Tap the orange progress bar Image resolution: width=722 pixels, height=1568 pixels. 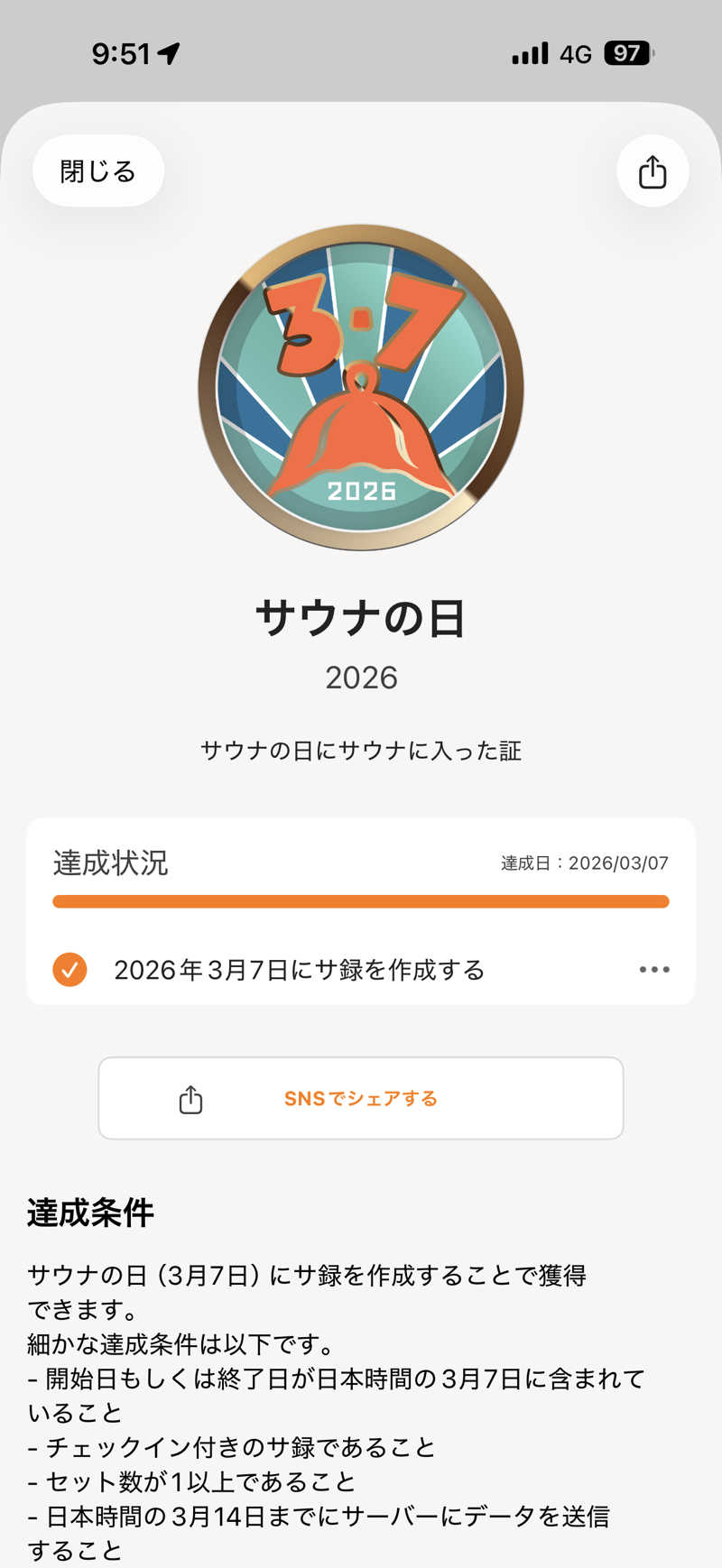coord(361,901)
